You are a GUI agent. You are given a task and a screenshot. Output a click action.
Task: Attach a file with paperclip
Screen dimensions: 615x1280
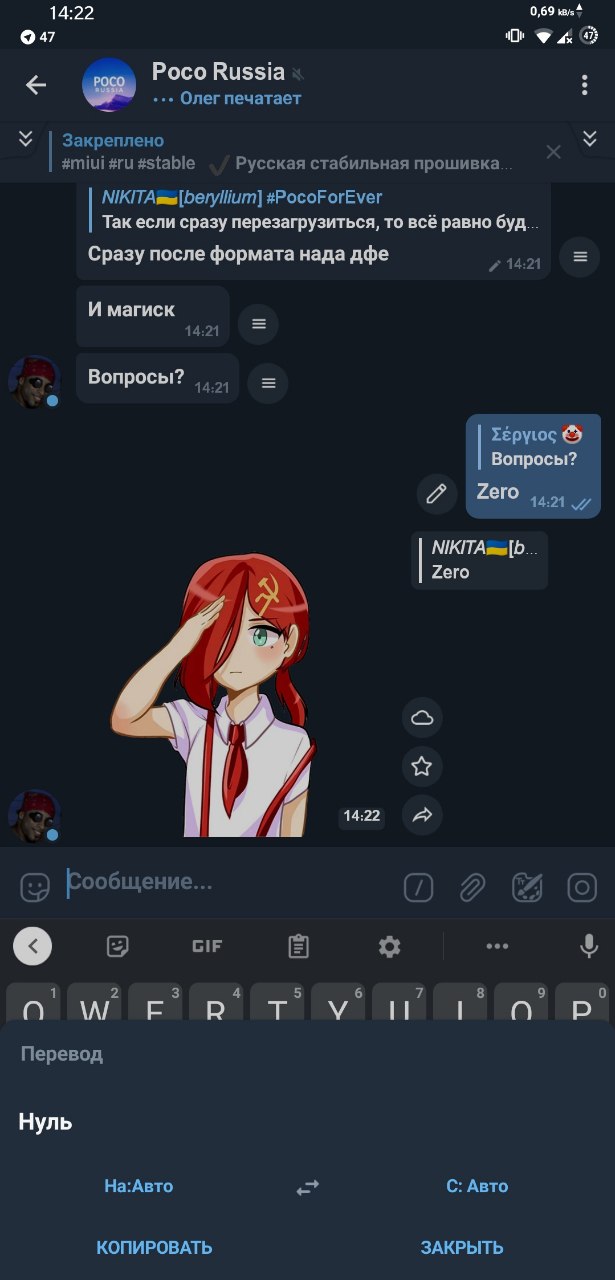click(472, 887)
